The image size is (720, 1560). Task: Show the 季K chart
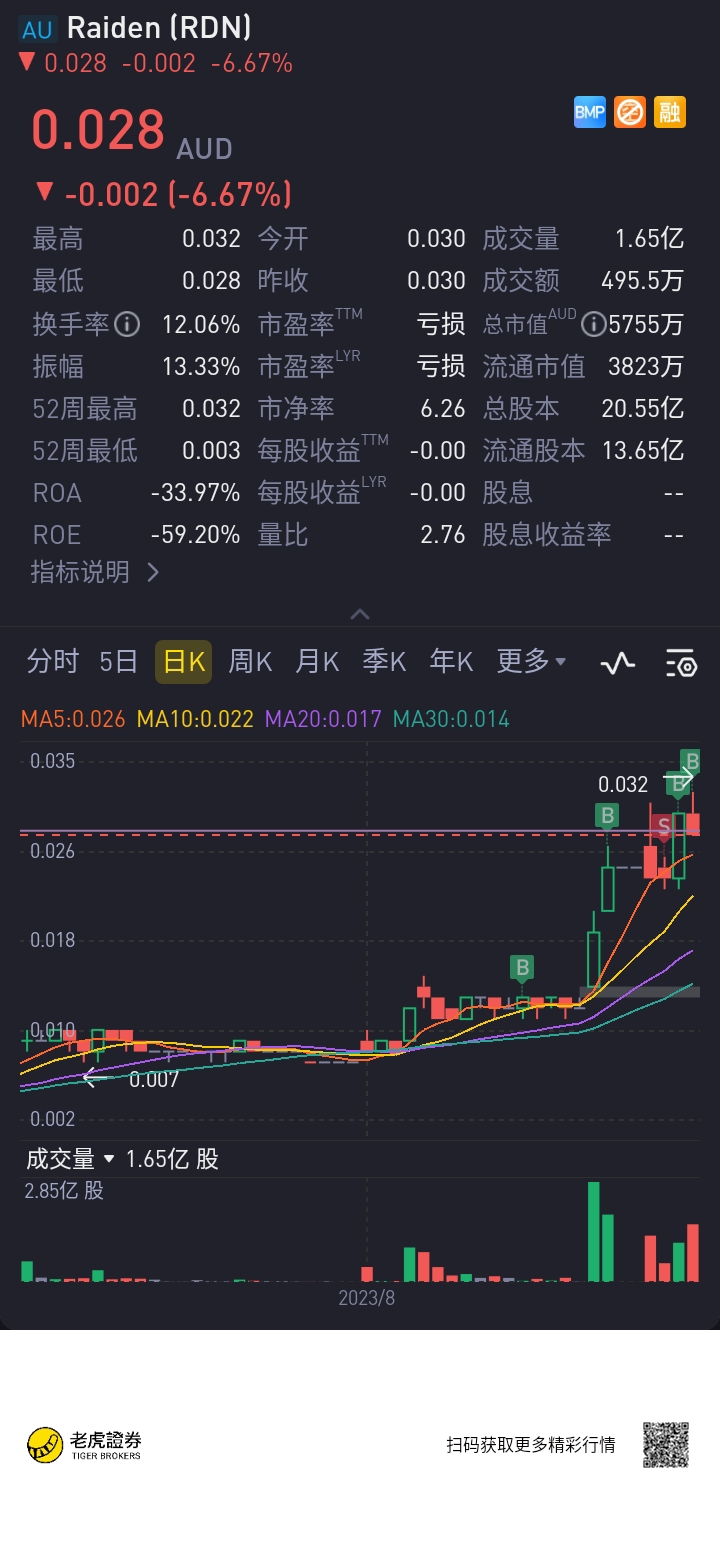[x=384, y=661]
